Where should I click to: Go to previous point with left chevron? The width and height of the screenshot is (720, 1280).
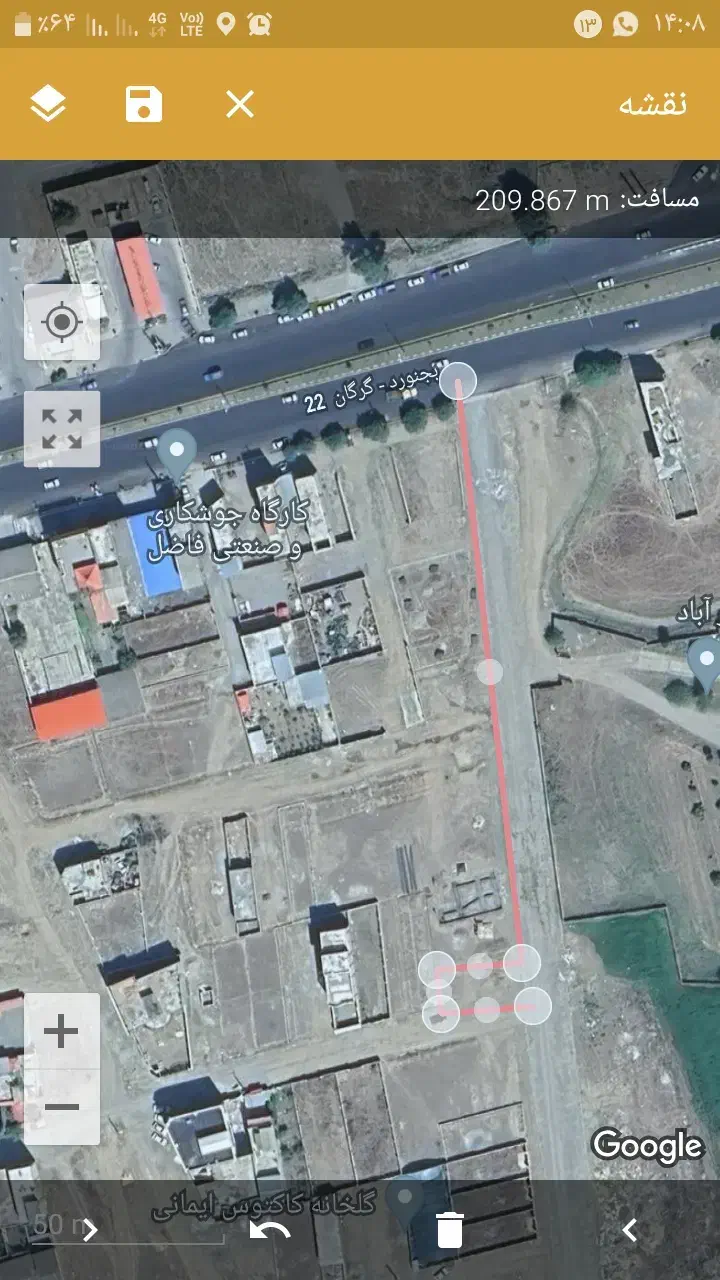click(630, 1230)
